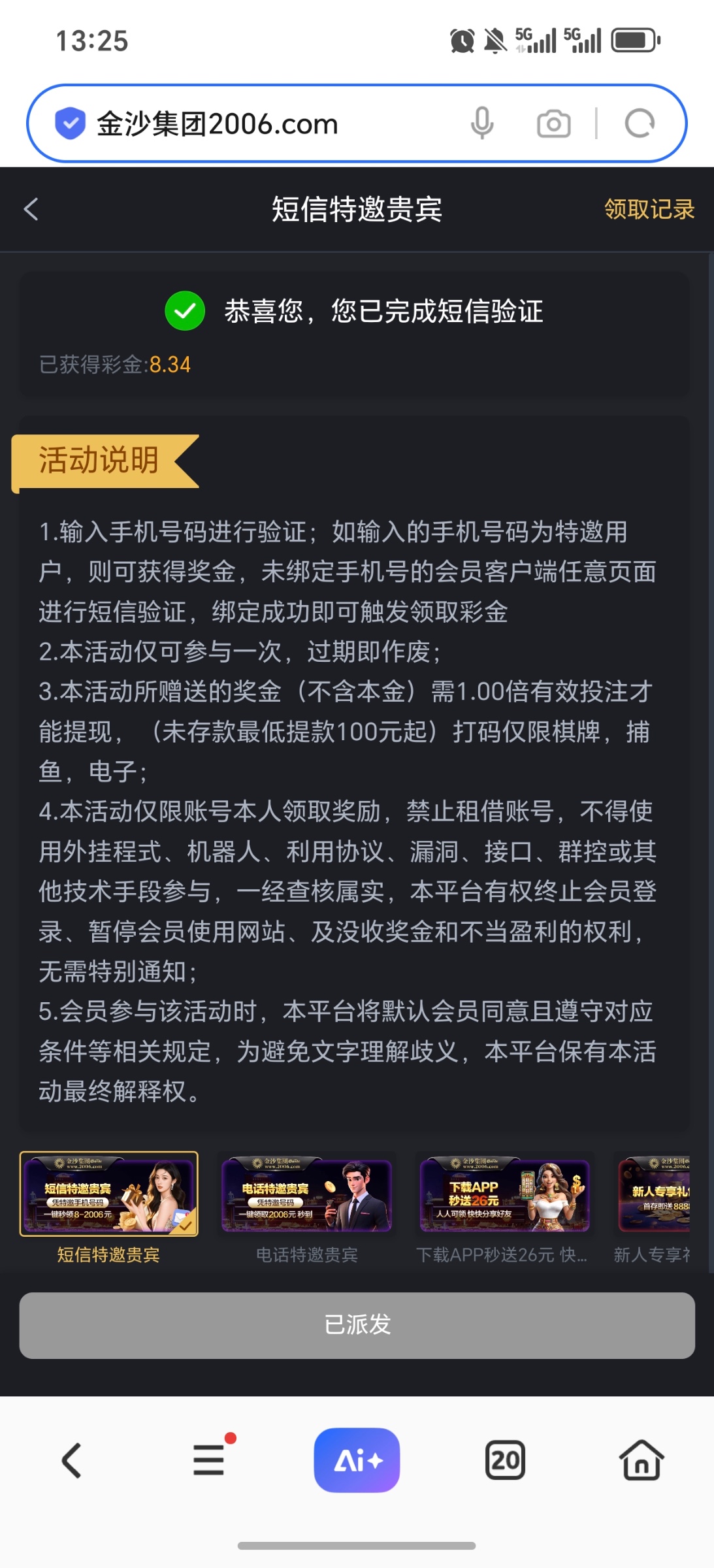The width and height of the screenshot is (714, 1568).
Task: Open the 新人专享 promotion tile
Action: 653,1195
